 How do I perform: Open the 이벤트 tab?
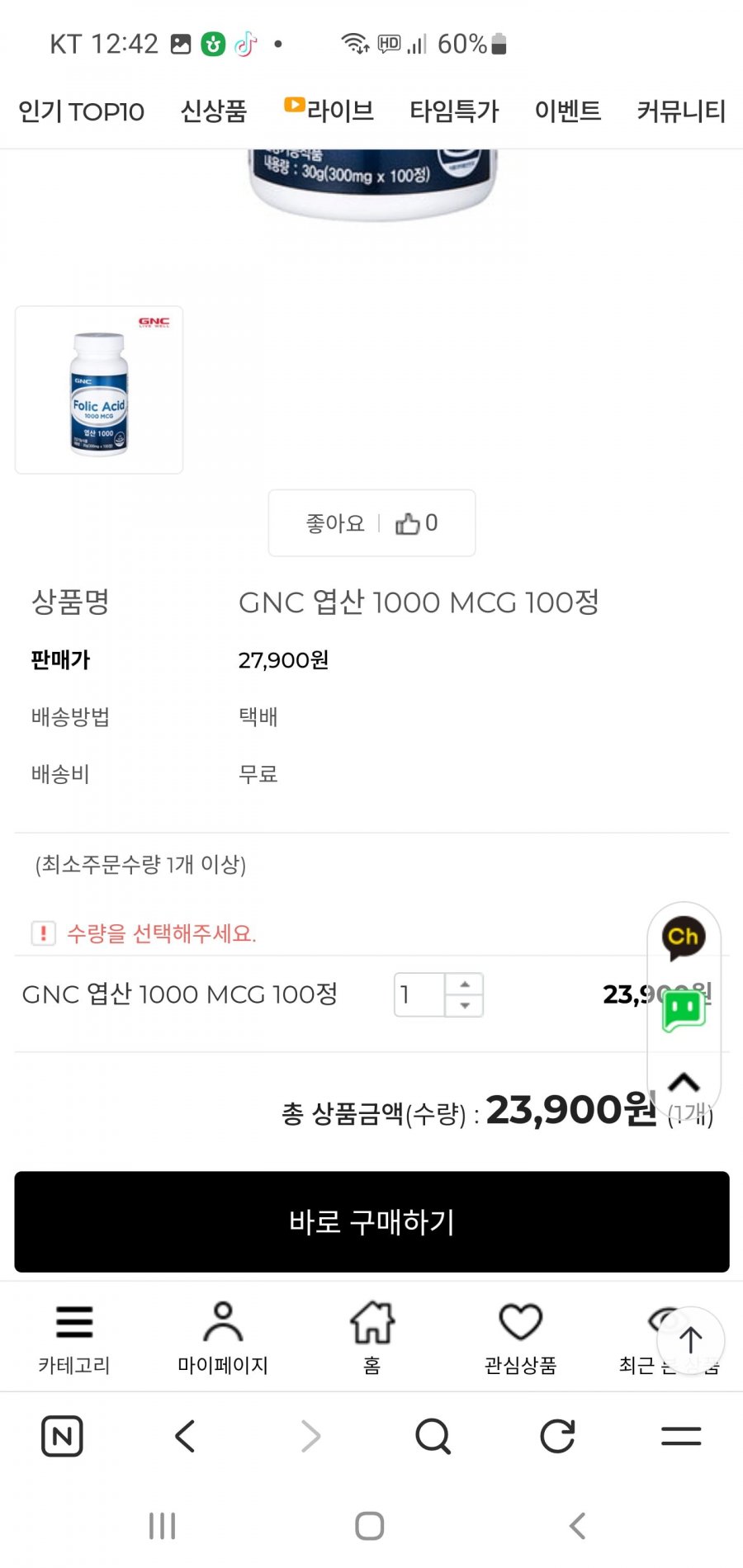click(567, 111)
